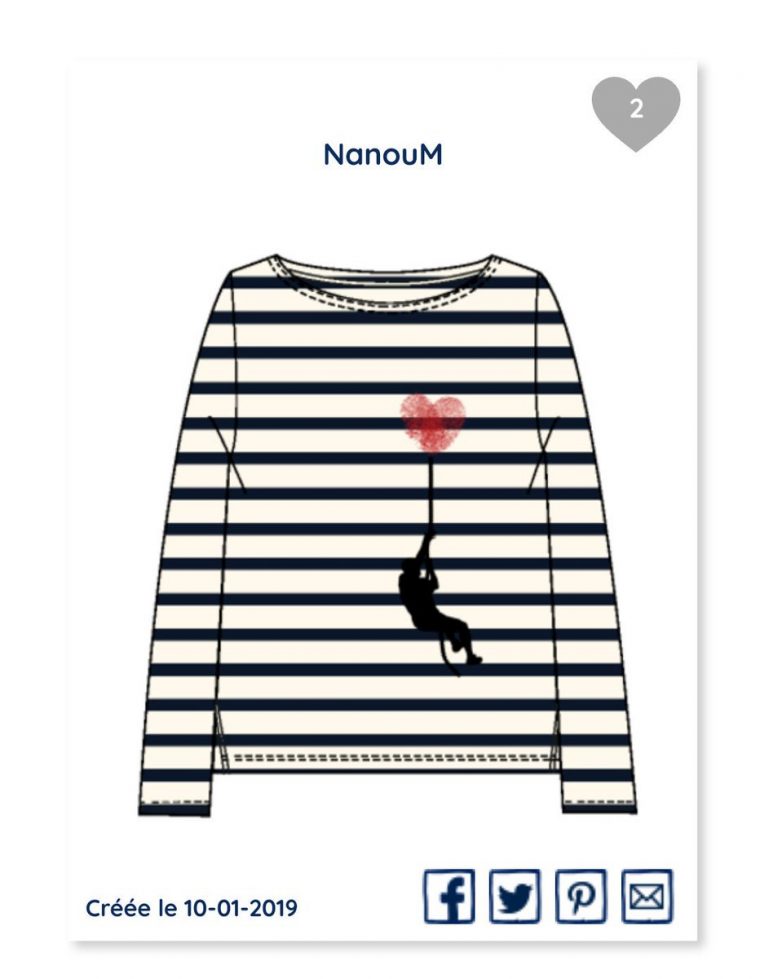The image size is (760, 979).
Task: Share this design on Facebook
Action: click(449, 896)
